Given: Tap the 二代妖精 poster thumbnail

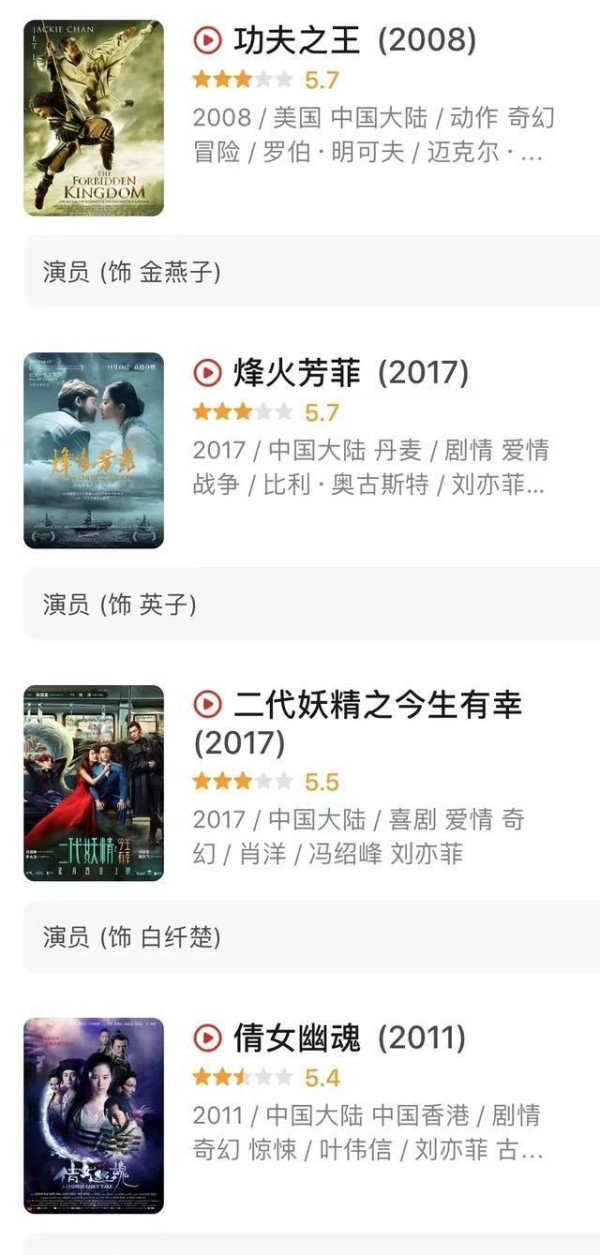Looking at the screenshot, I should pos(94,783).
